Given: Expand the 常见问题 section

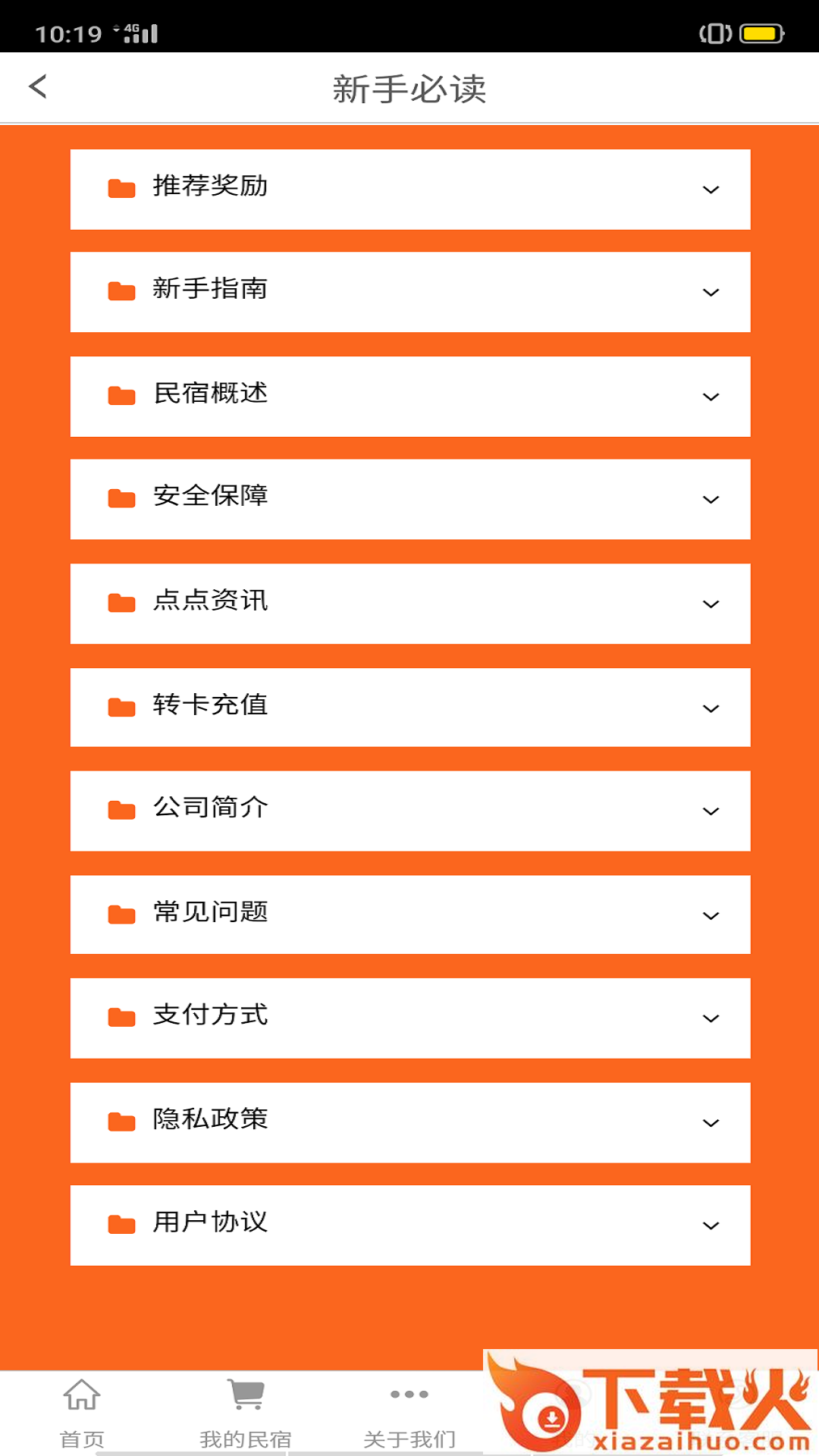Looking at the screenshot, I should coord(409,915).
